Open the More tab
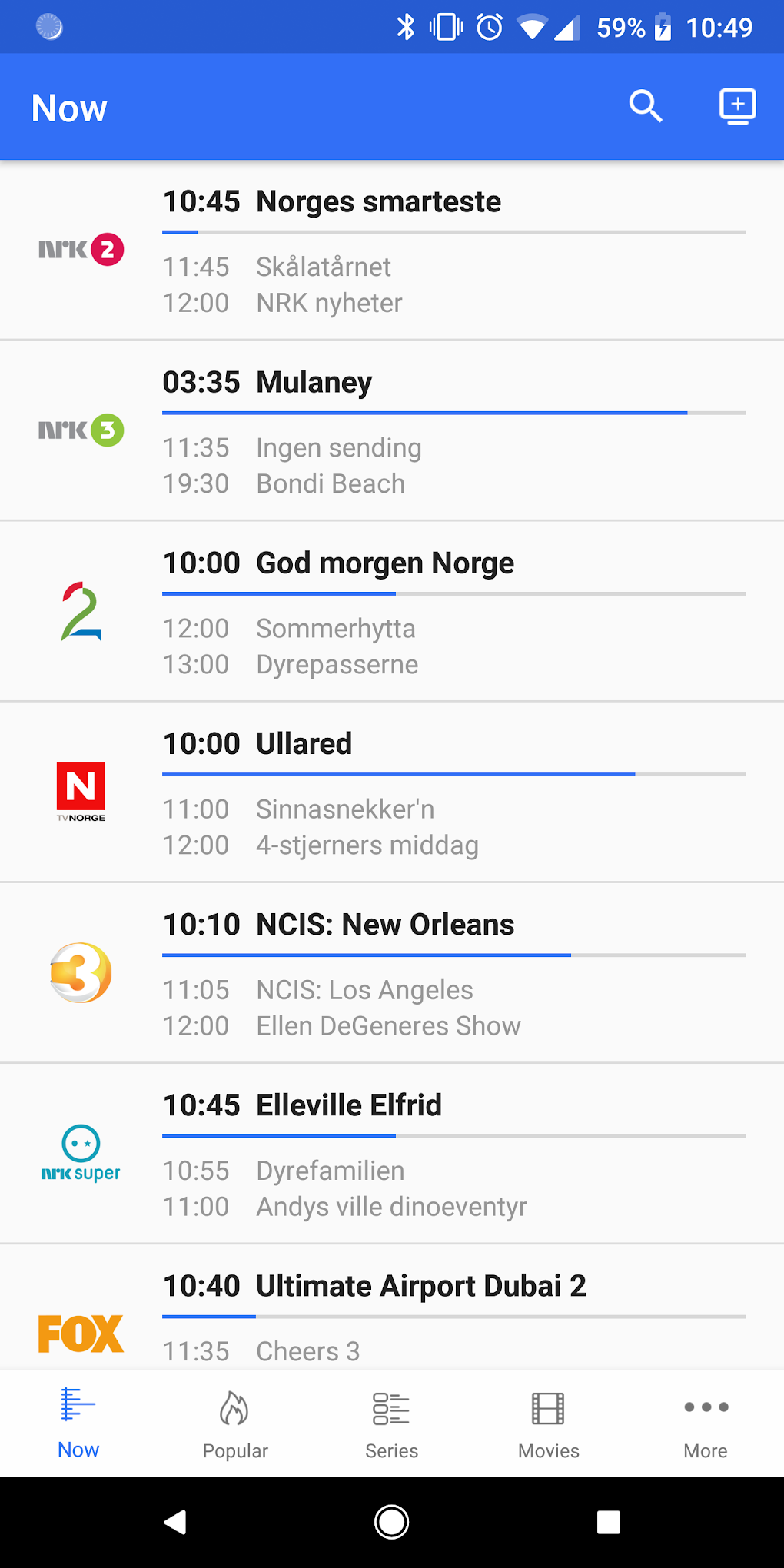Viewport: 784px width, 1568px height. [x=706, y=1423]
